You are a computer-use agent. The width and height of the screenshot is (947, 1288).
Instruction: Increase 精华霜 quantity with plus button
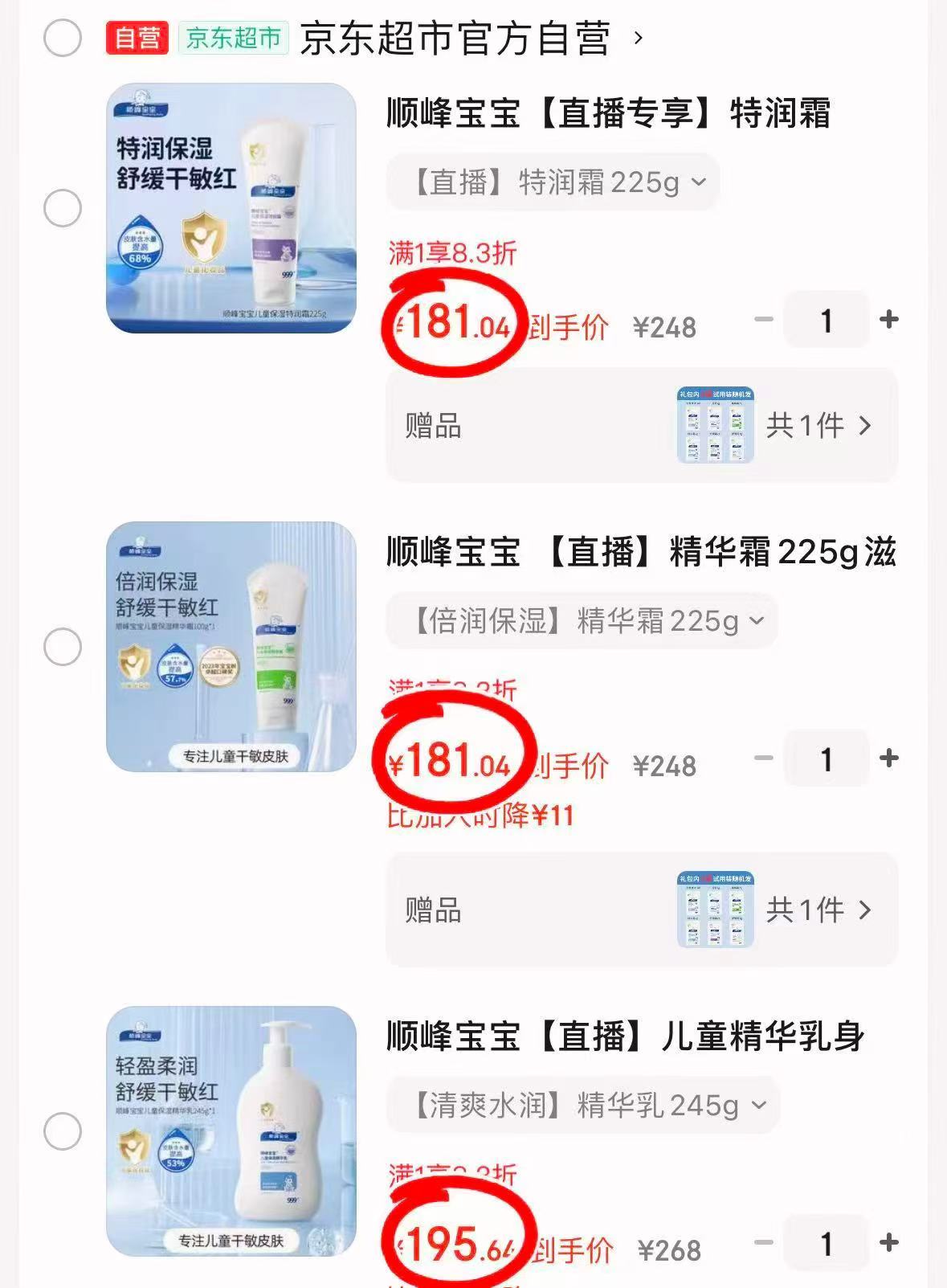[x=888, y=758]
